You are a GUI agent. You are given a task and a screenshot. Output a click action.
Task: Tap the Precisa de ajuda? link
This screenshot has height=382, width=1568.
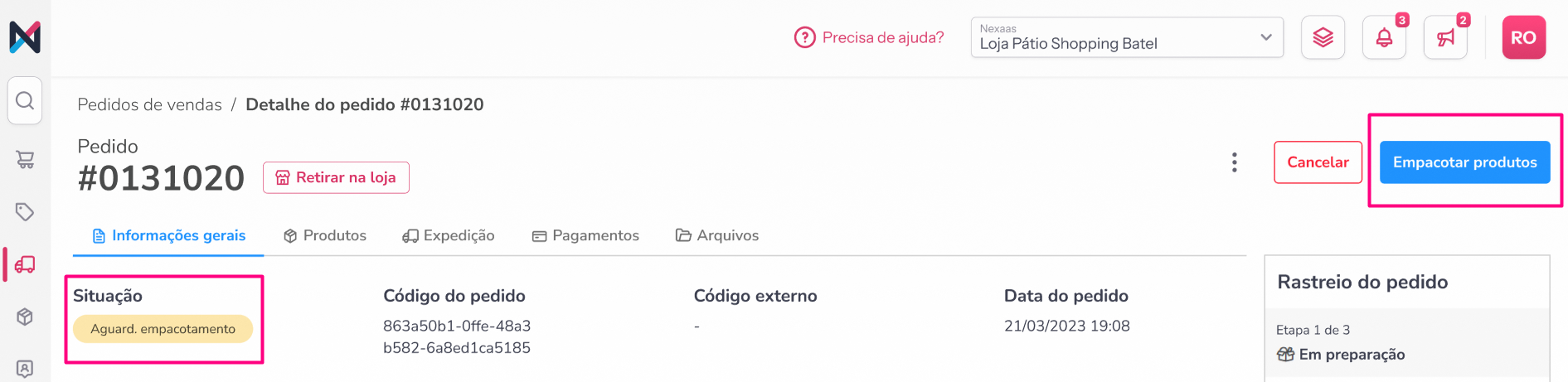pos(869,37)
